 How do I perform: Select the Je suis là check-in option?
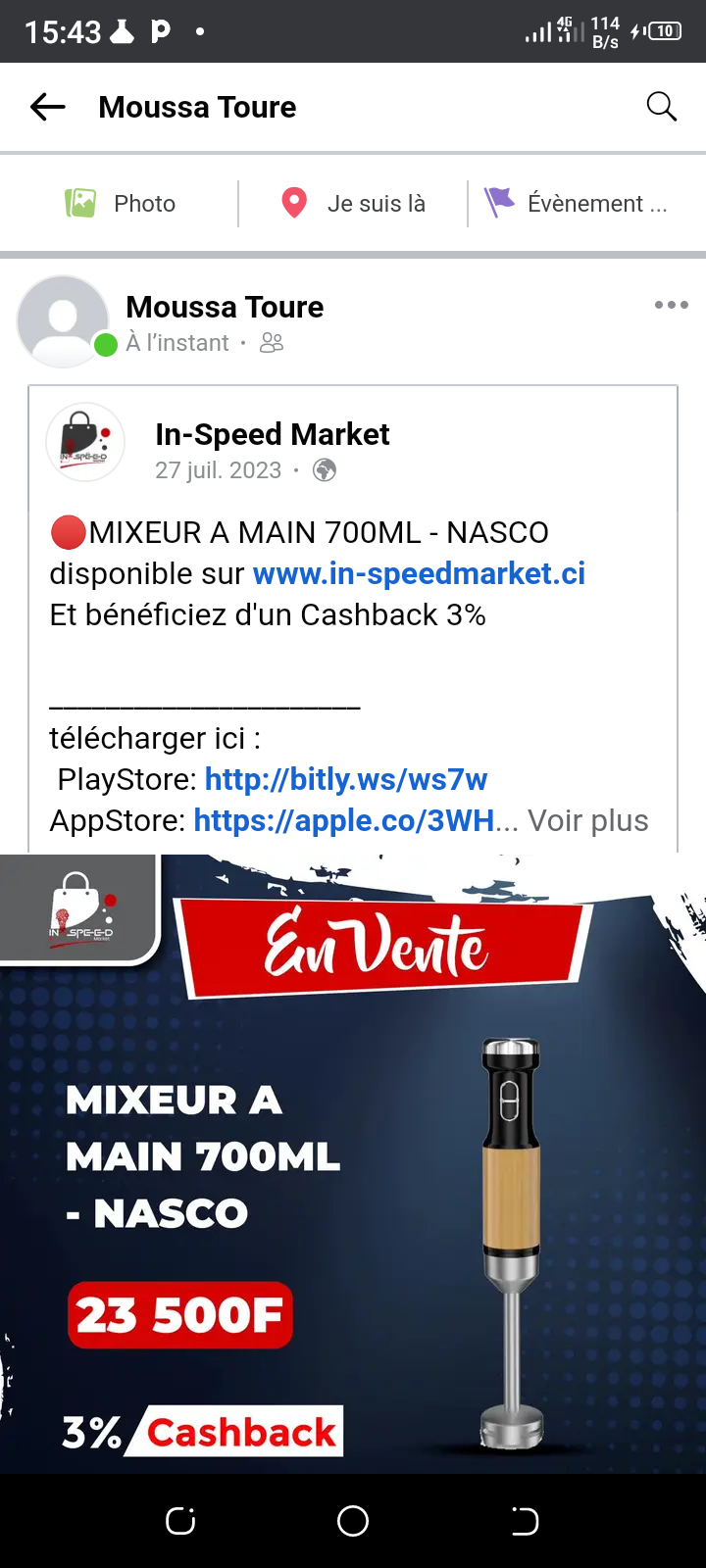coord(353,204)
